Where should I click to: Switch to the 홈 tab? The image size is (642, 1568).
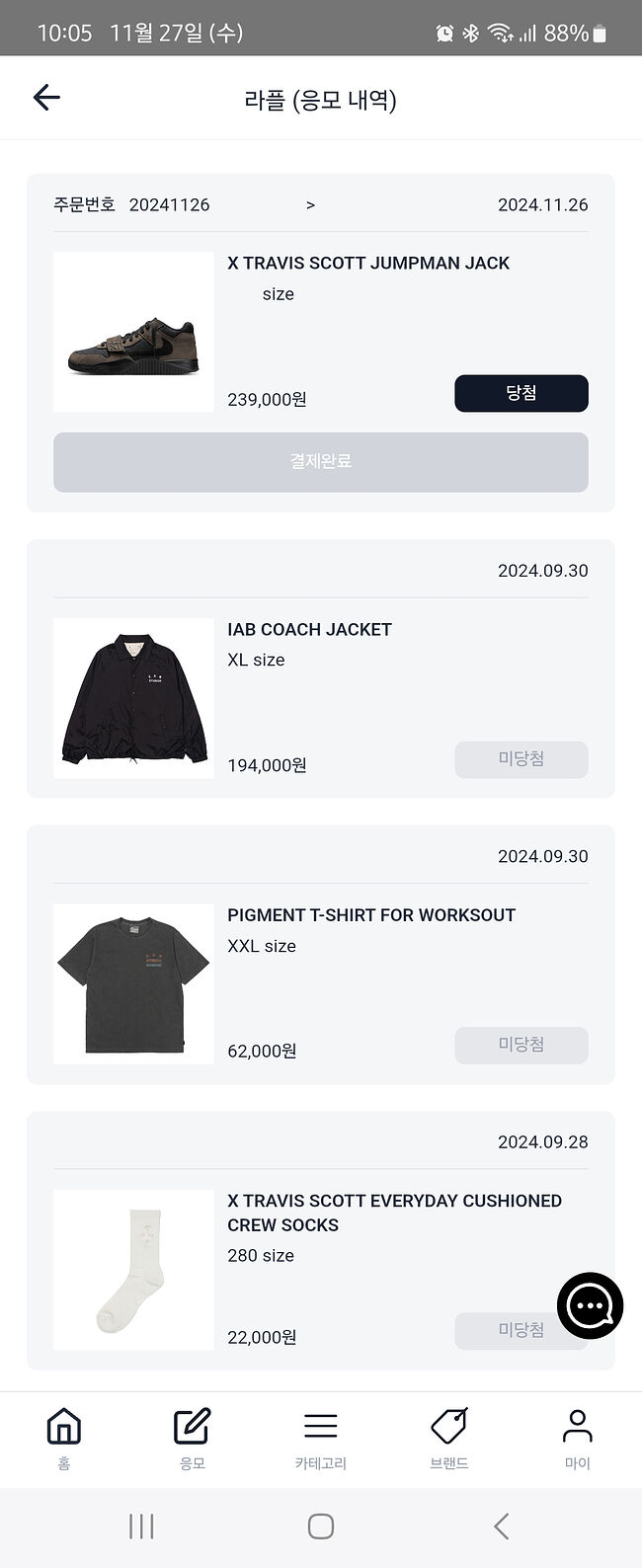pyautogui.click(x=64, y=1439)
